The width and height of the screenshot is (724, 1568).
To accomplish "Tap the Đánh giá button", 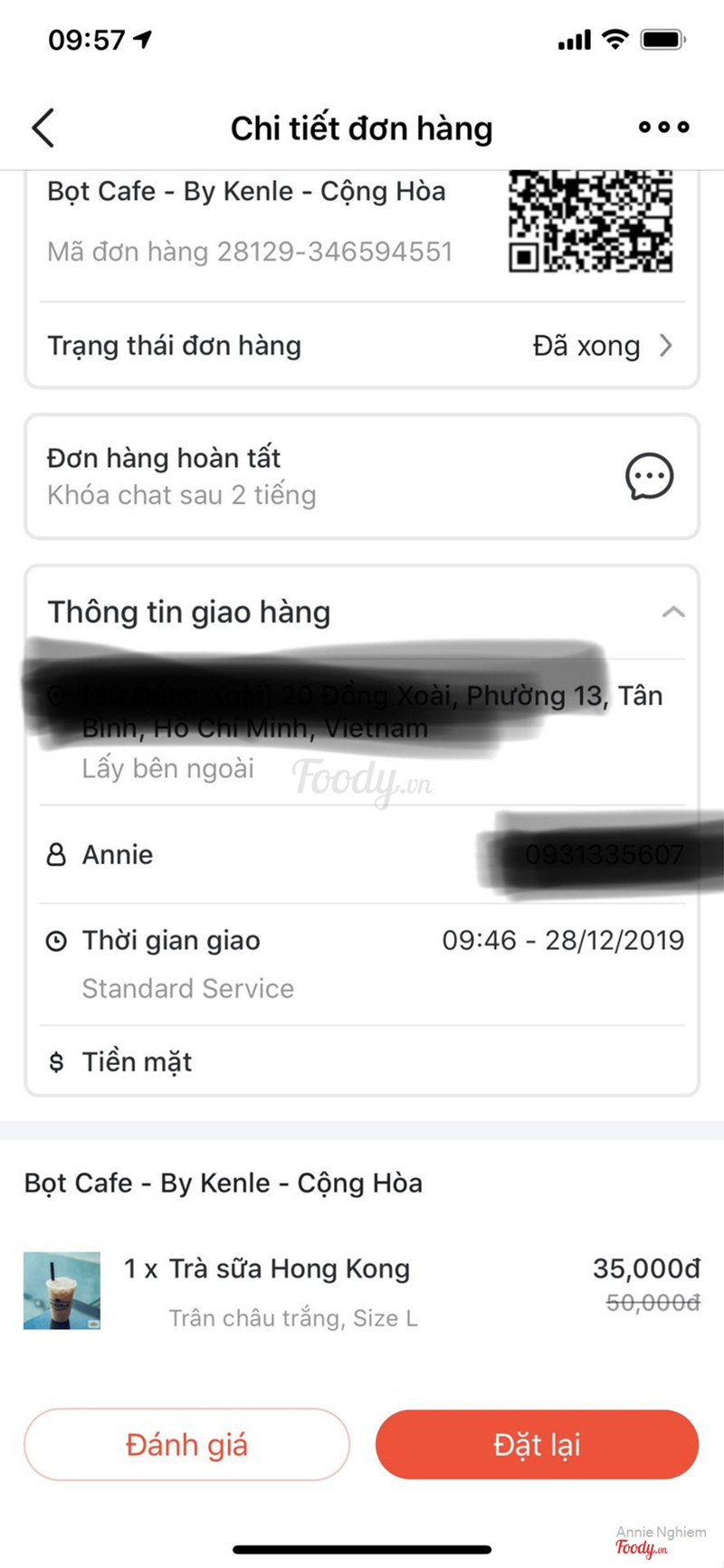I will pyautogui.click(x=186, y=1444).
